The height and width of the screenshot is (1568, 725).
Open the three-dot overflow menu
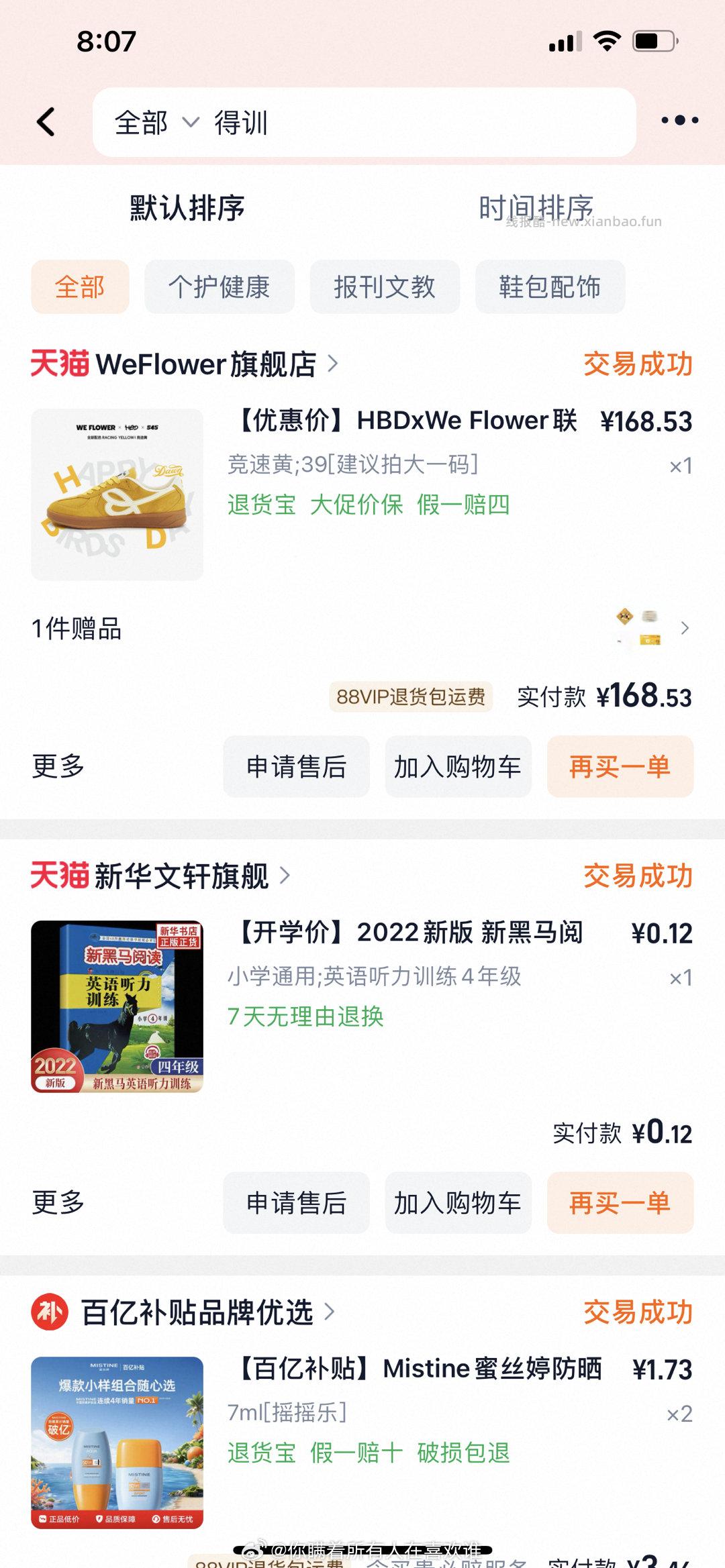(x=679, y=119)
